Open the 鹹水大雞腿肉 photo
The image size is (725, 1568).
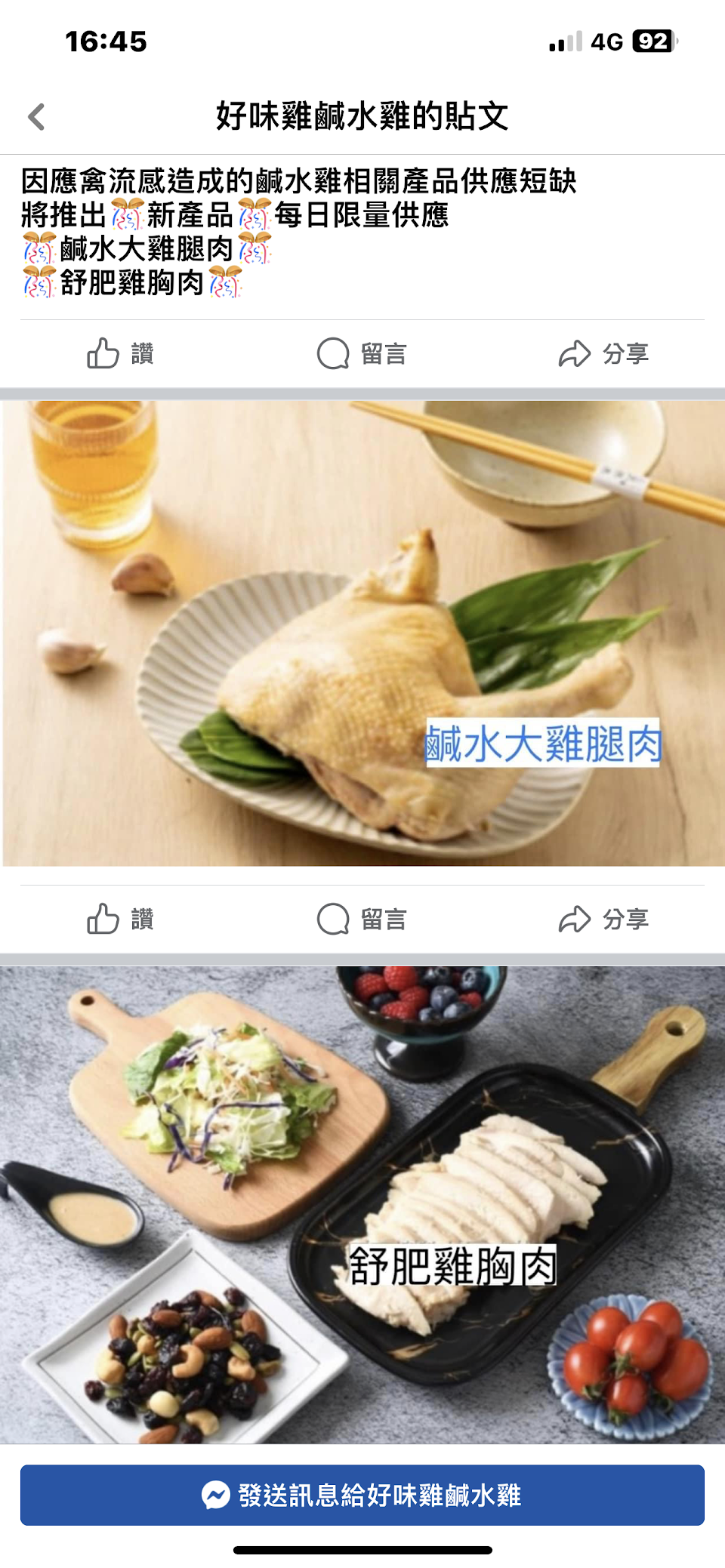point(362,633)
